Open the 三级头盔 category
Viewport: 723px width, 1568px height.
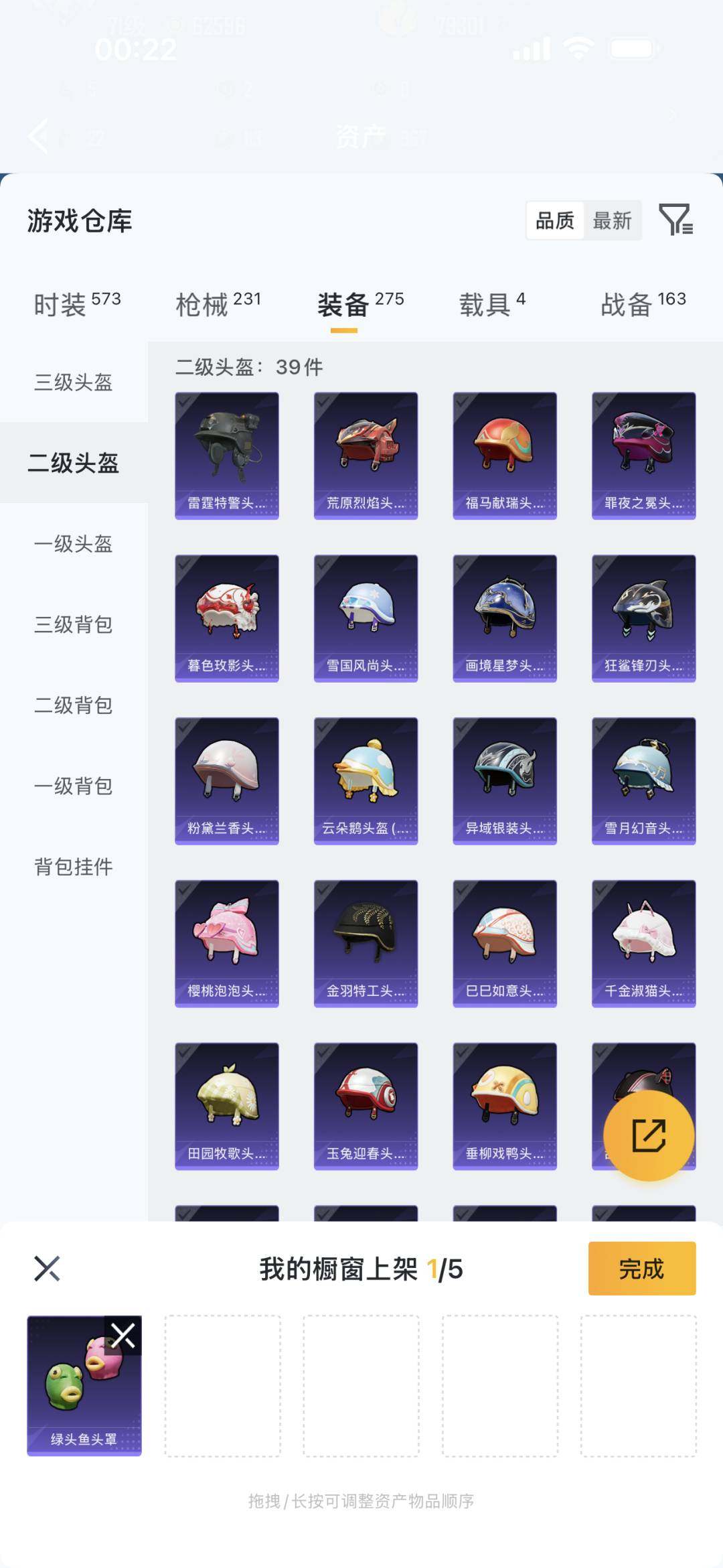pyautogui.click(x=74, y=382)
